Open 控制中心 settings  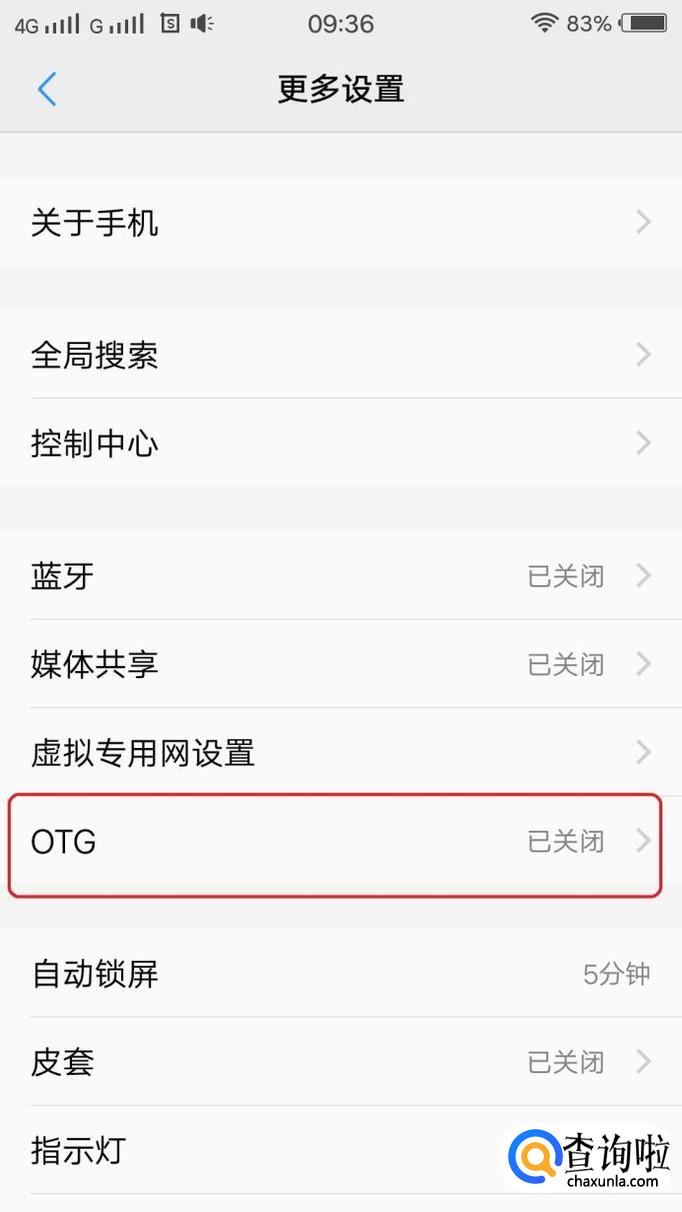[x=340, y=443]
